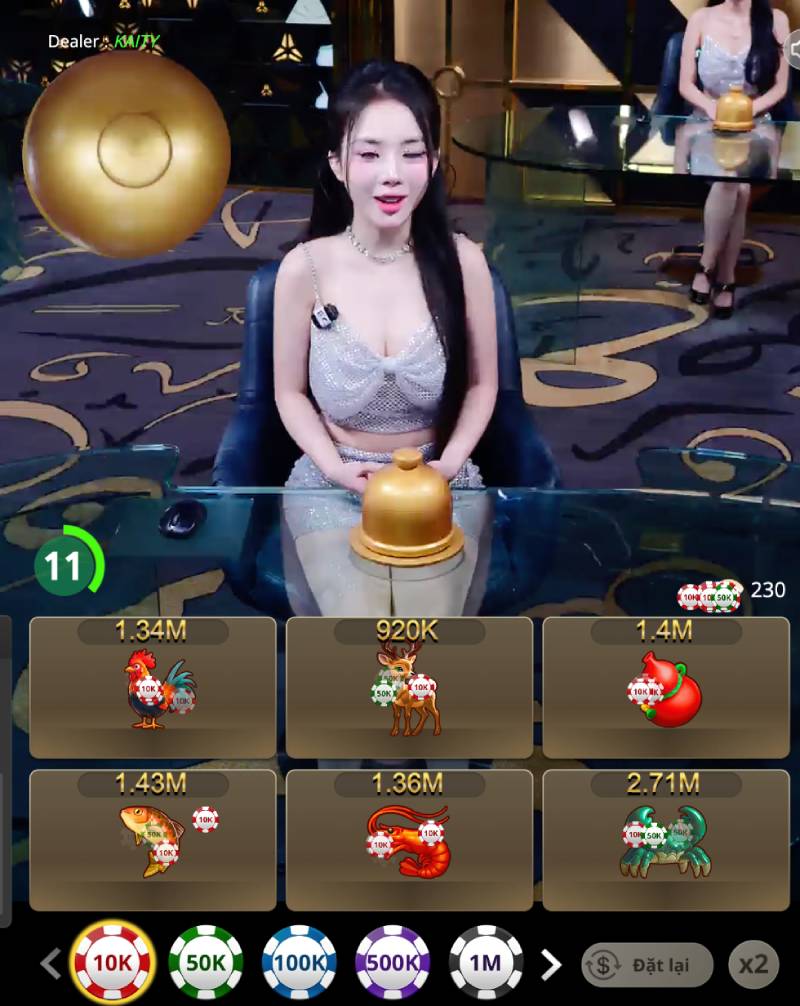This screenshot has height=1006, width=800.
Task: Bet on the fish tile
Action: coord(152,840)
